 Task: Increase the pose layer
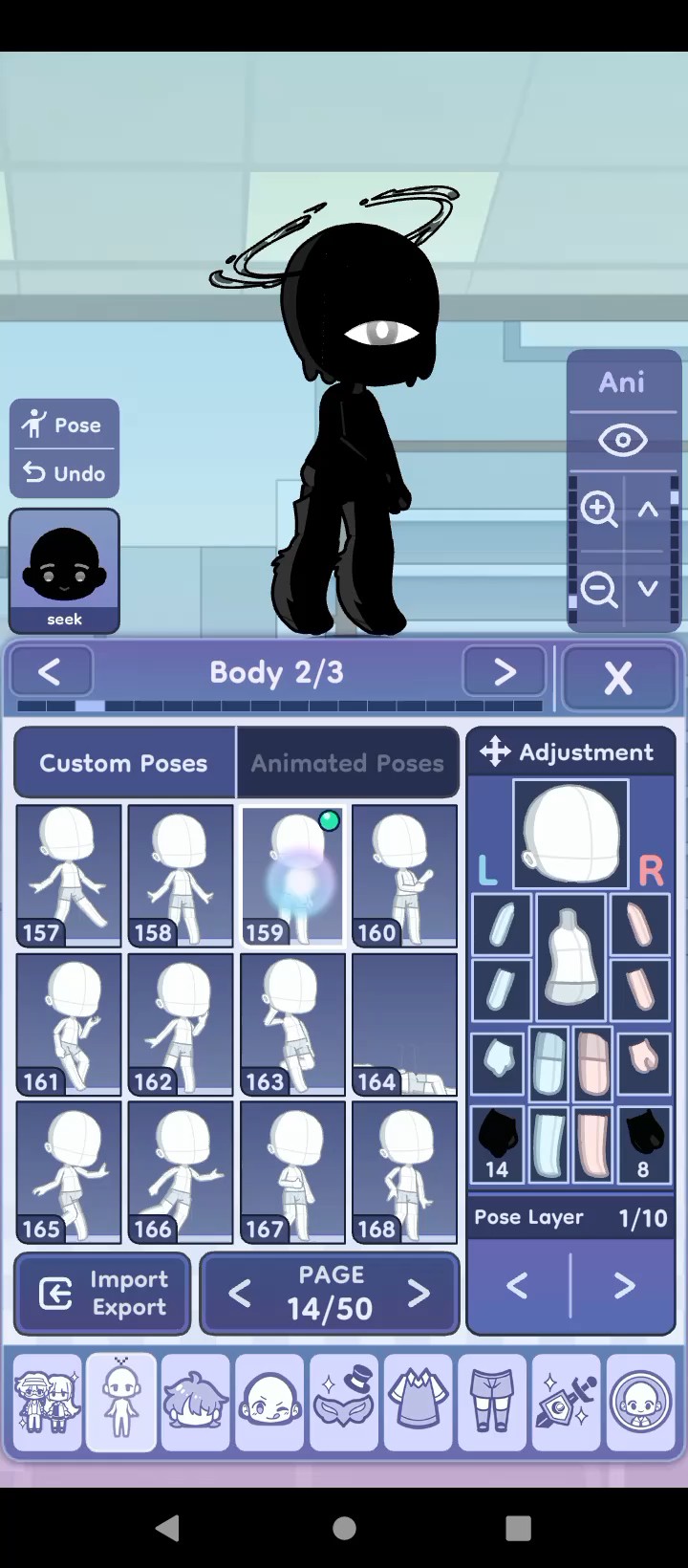point(624,1286)
